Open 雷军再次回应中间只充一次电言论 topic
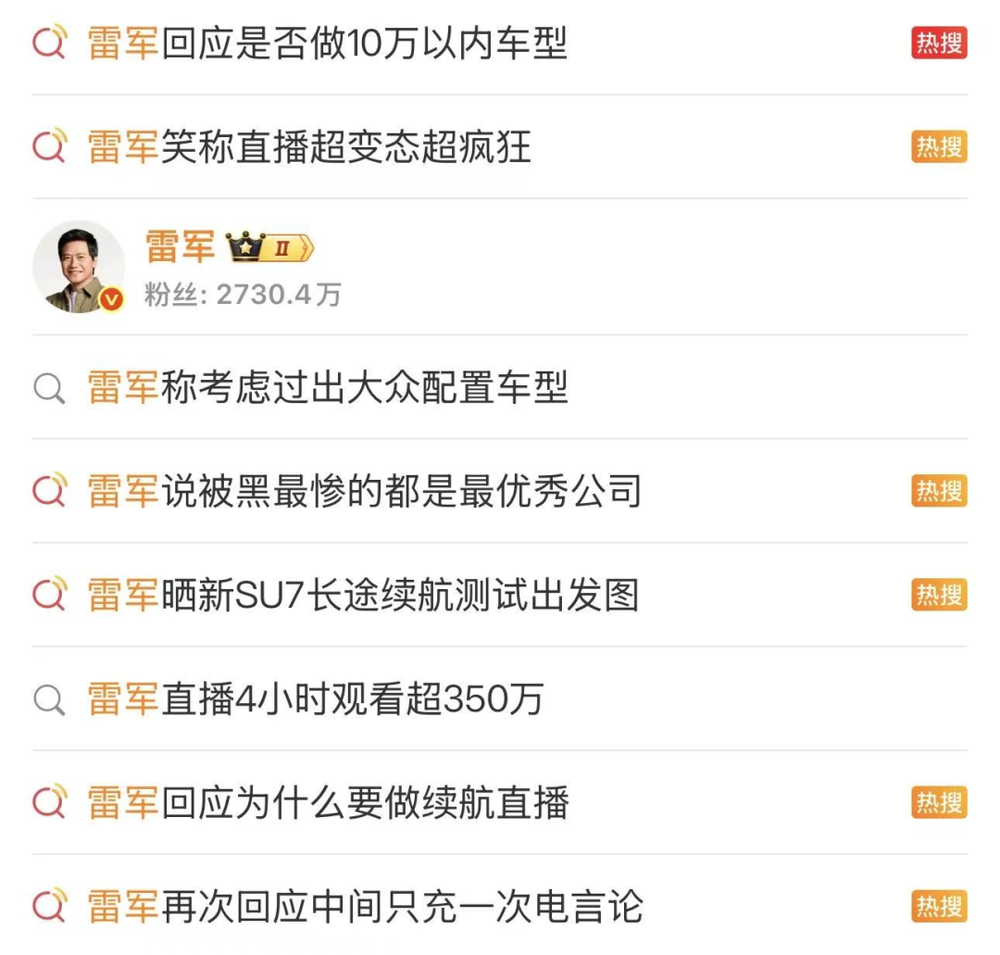This screenshot has height=955, width=1000. (365, 907)
